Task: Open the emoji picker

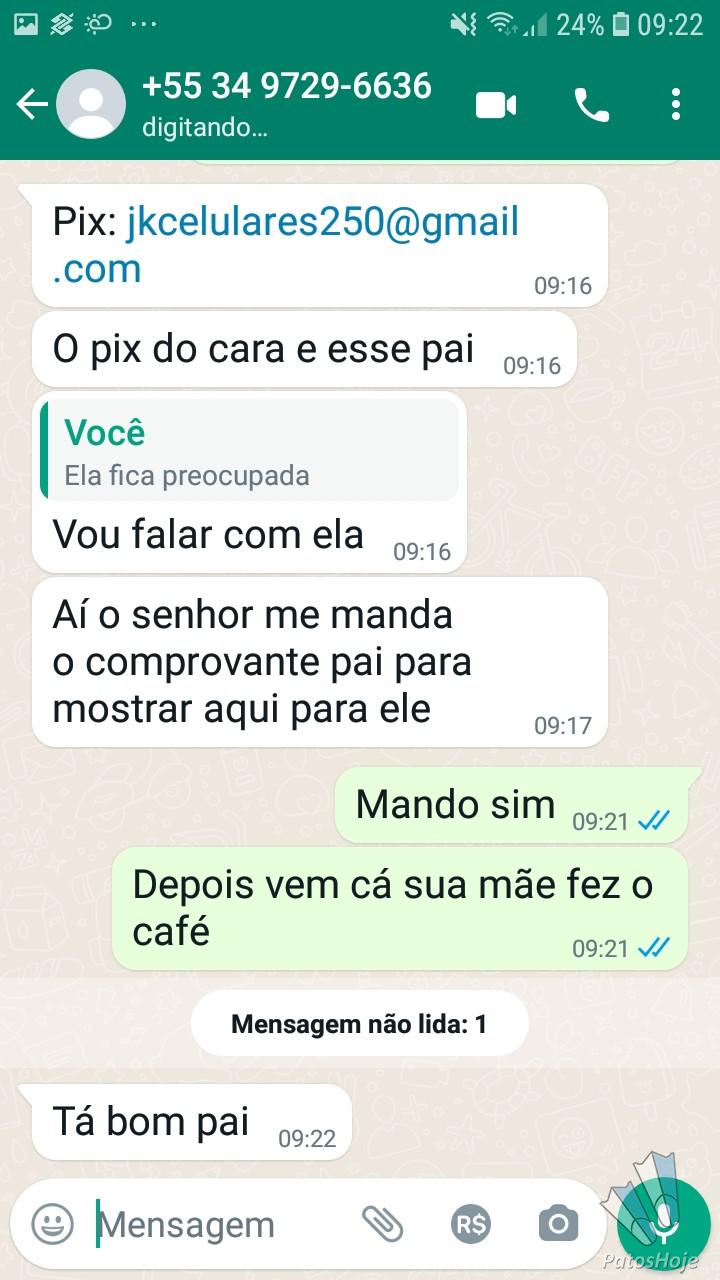Action: point(52,1224)
